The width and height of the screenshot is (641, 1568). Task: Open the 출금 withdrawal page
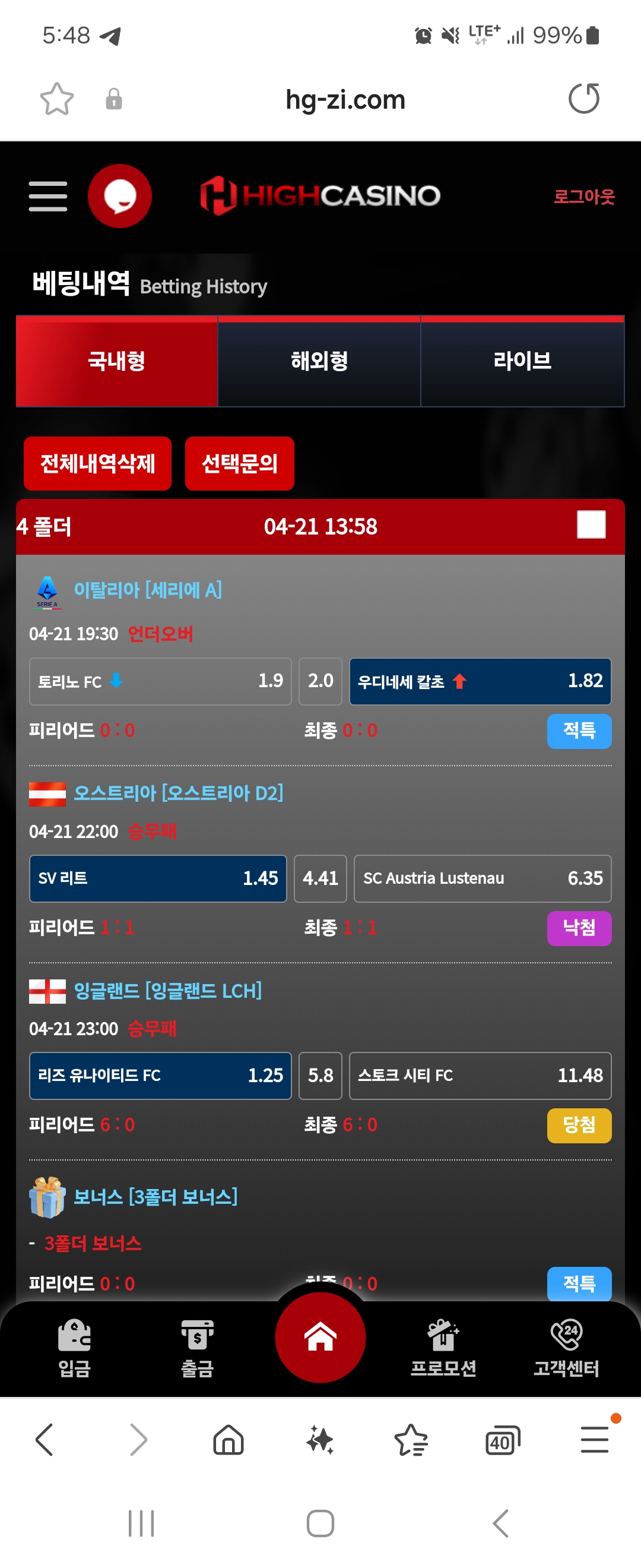197,1348
